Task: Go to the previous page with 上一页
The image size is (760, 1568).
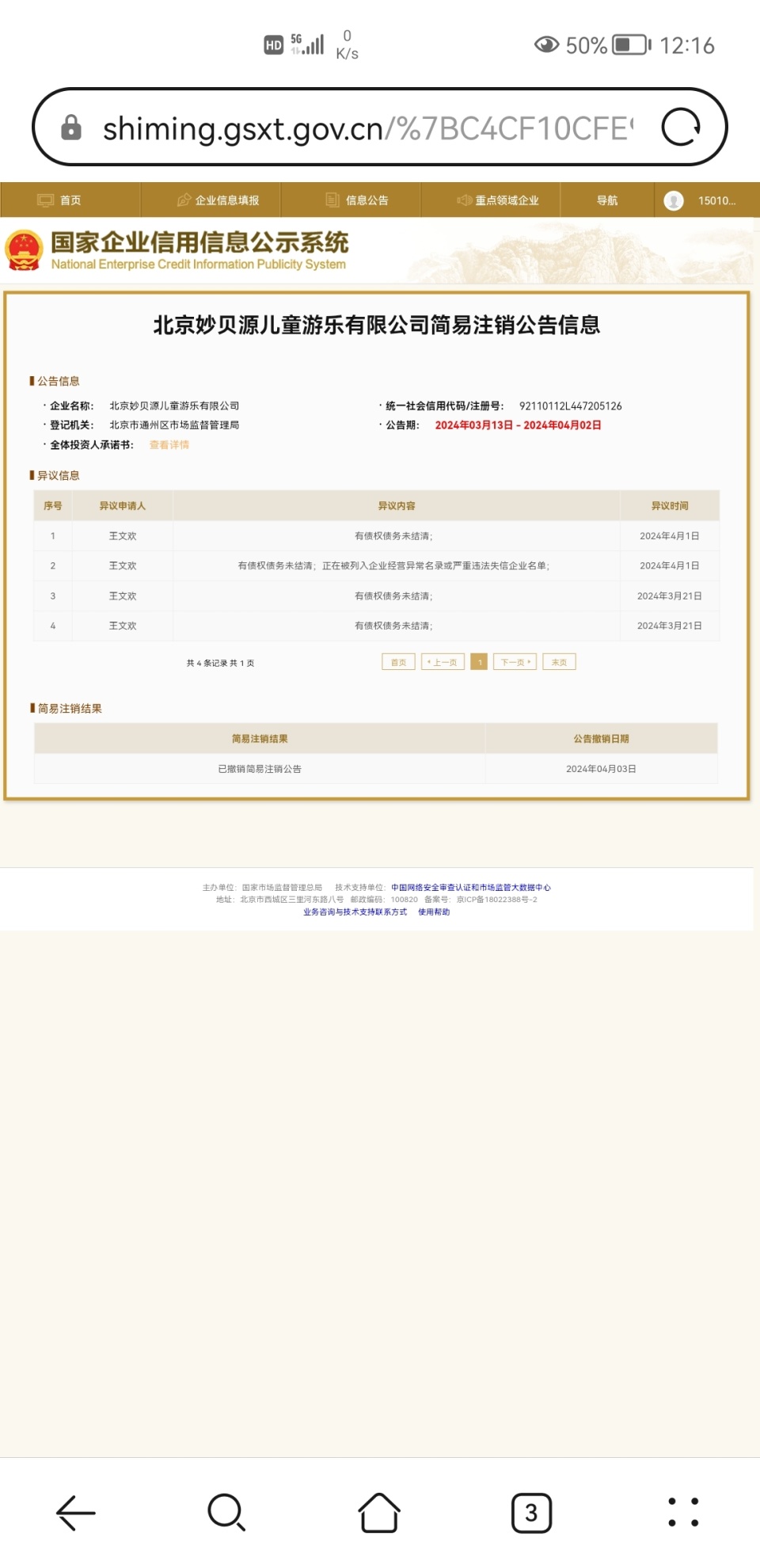Action: tap(443, 662)
